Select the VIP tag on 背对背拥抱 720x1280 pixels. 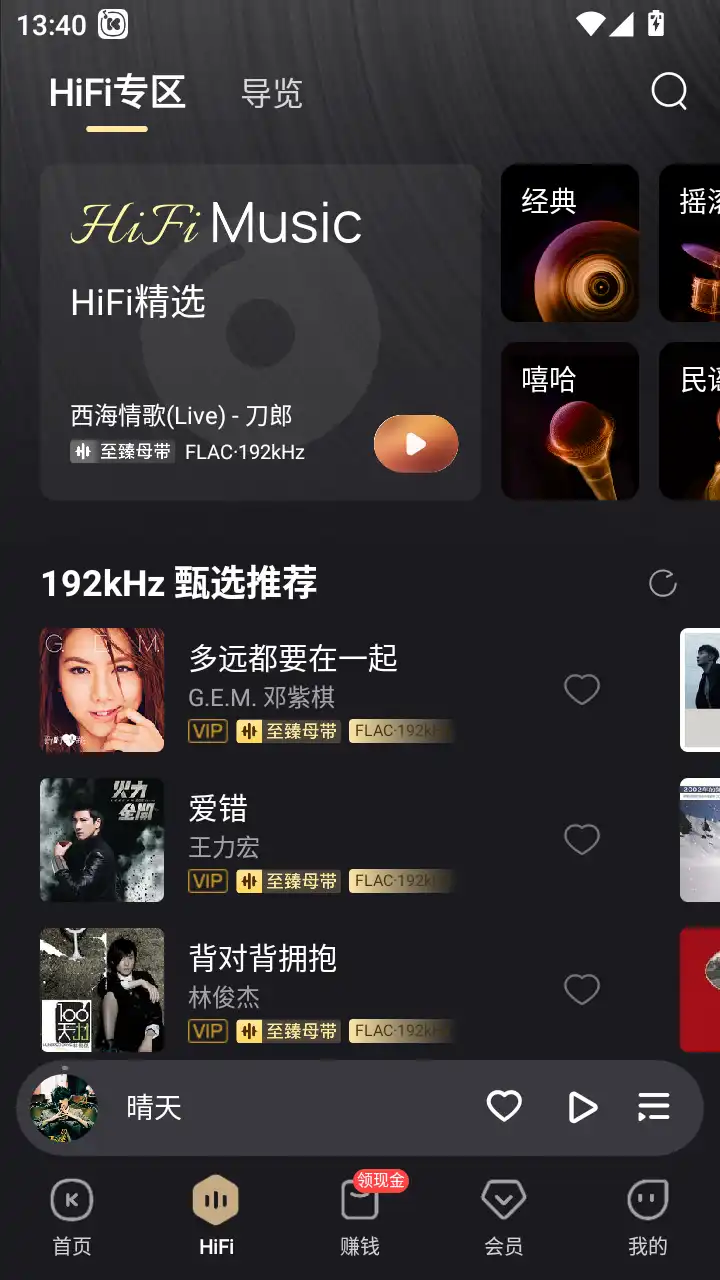pyautogui.click(x=207, y=1031)
